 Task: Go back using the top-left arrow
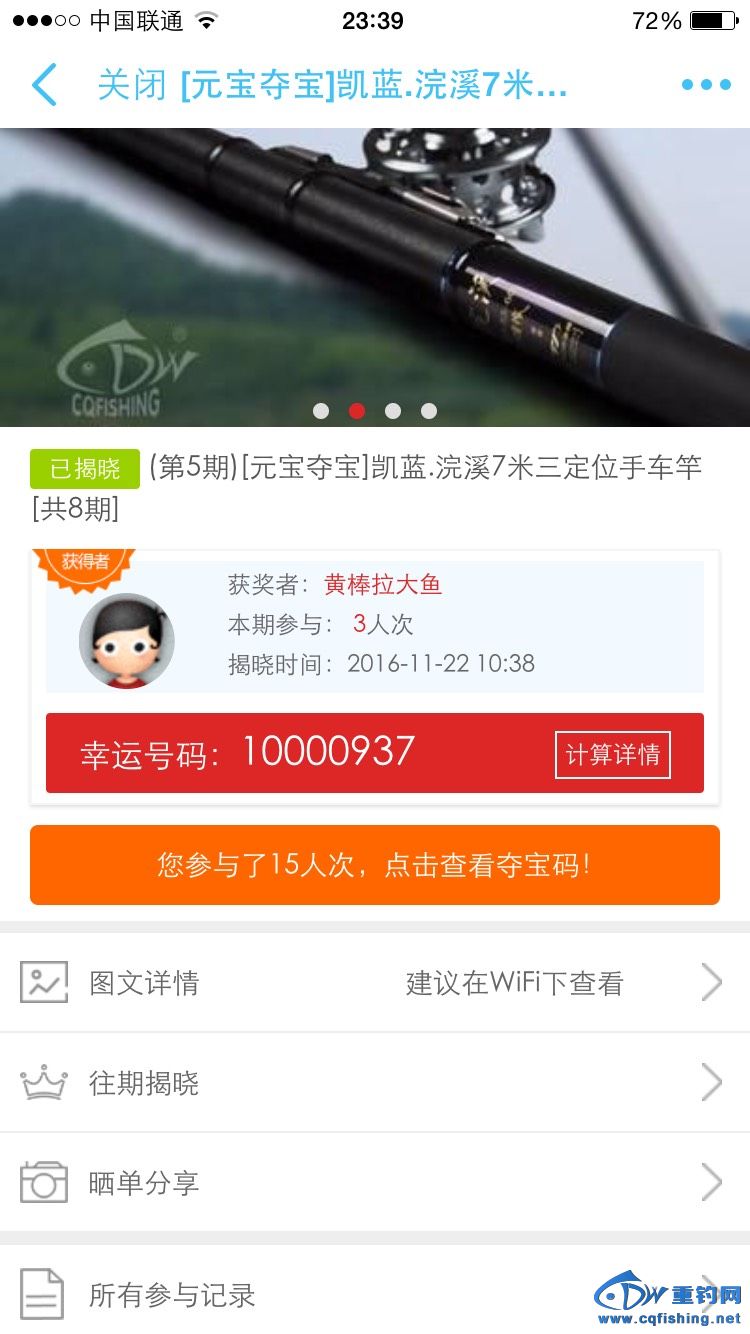pos(44,85)
